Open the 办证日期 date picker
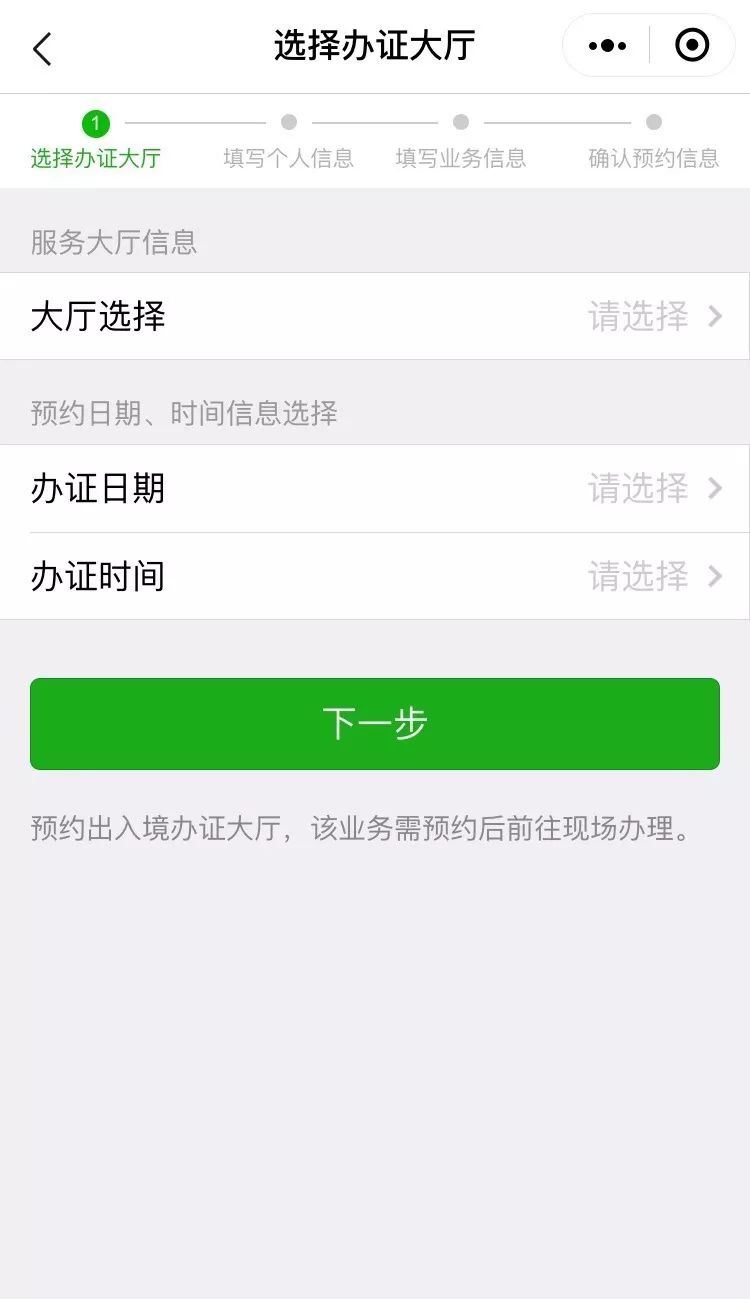 (375, 488)
